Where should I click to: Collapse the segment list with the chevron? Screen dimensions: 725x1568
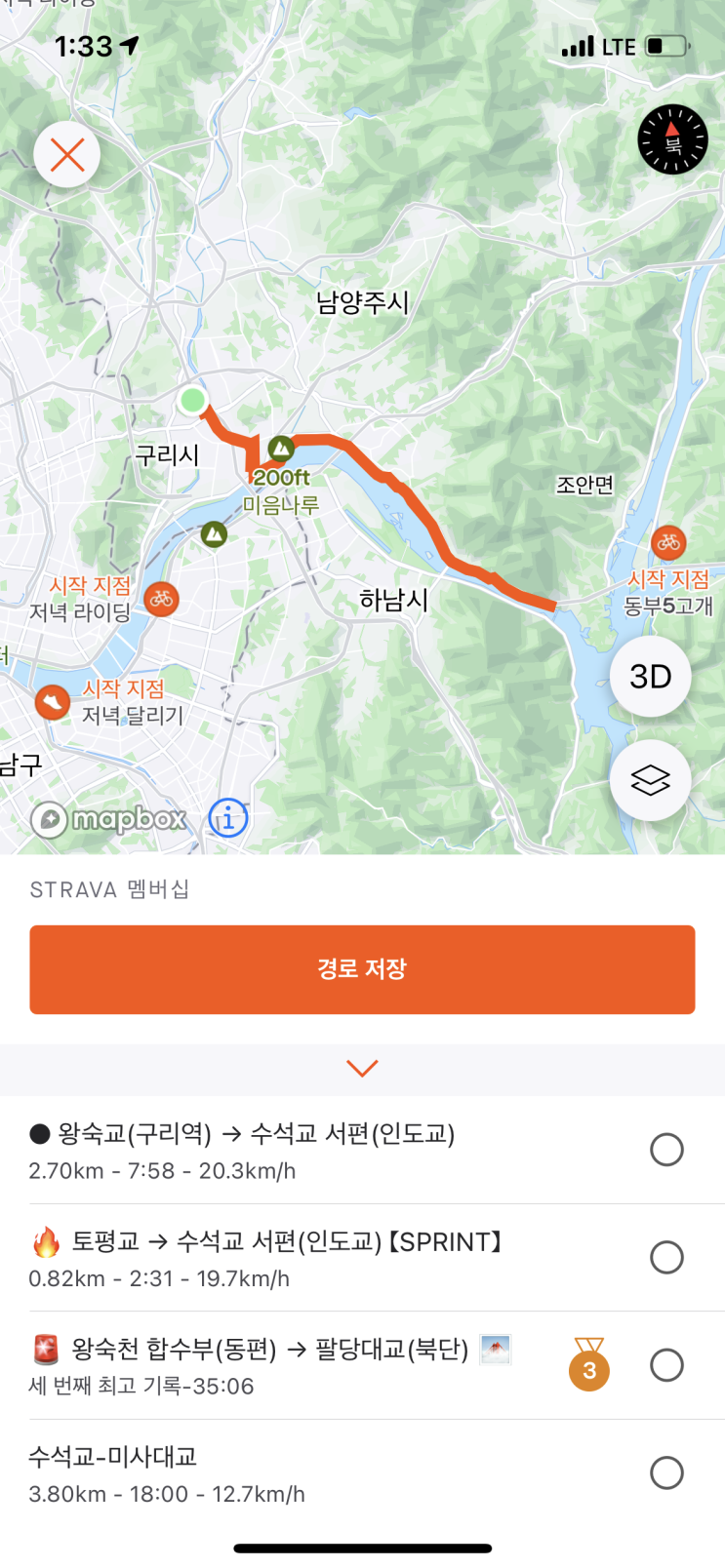[x=362, y=1069]
